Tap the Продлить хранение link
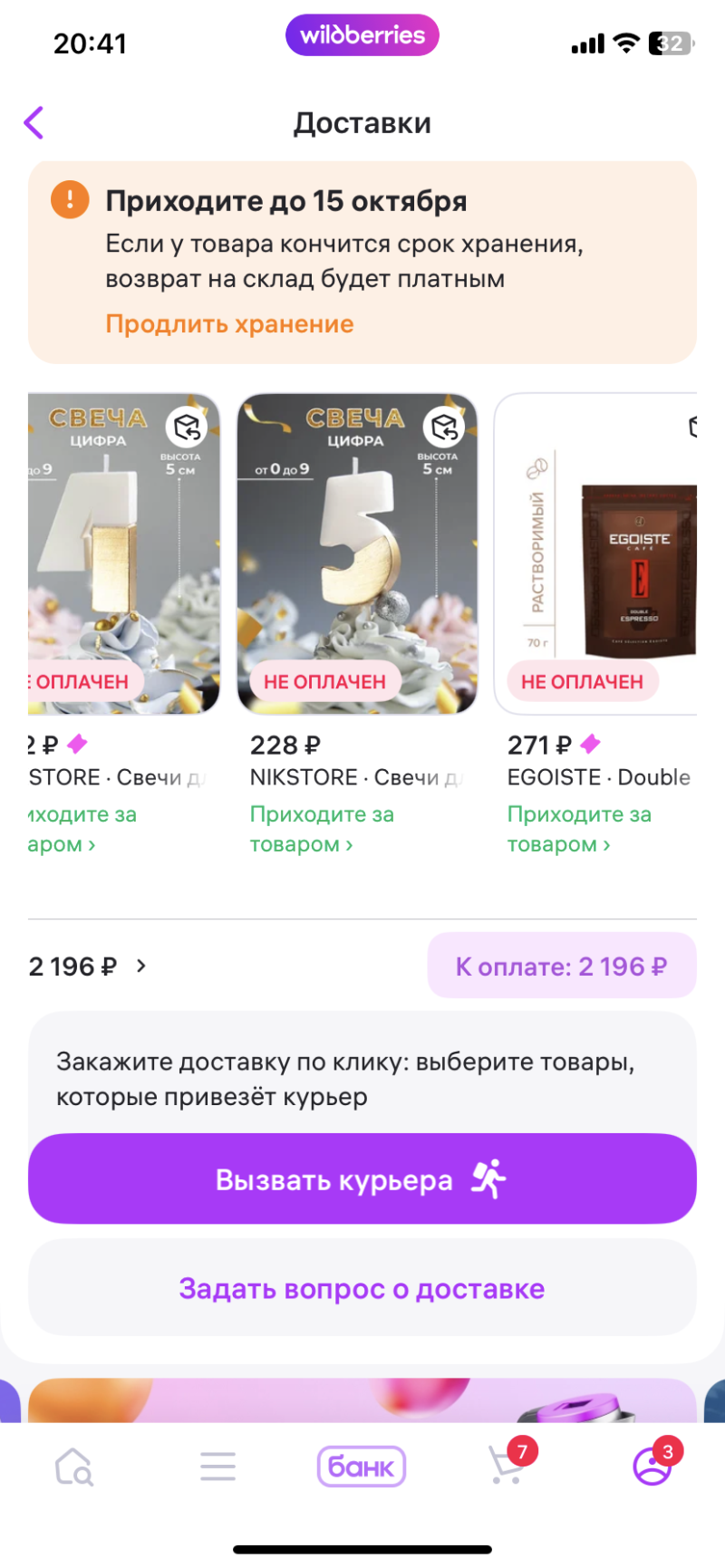This screenshot has height=1568, width=725. click(229, 324)
